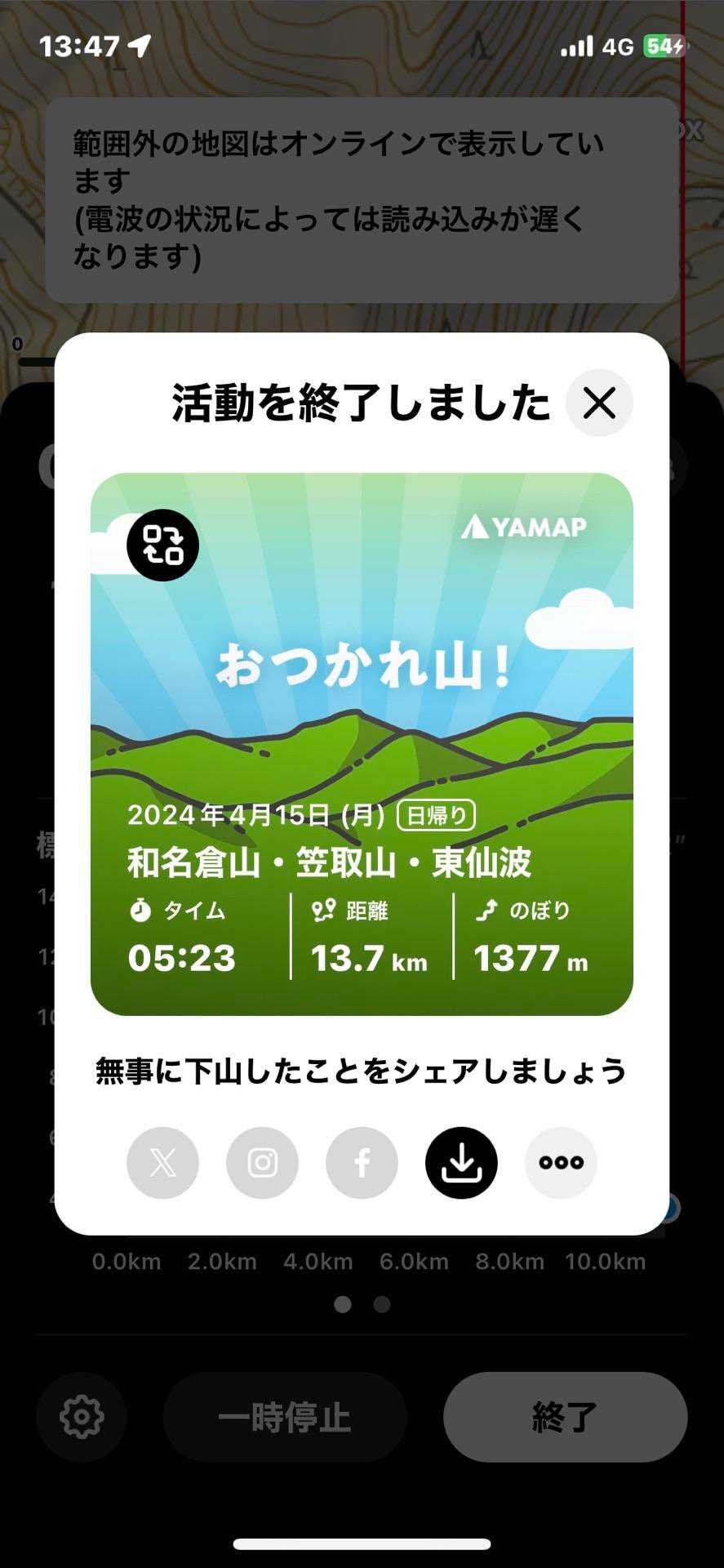The height and width of the screenshot is (1568, 724).
Task: Download the activity summary image
Action: click(x=461, y=1163)
